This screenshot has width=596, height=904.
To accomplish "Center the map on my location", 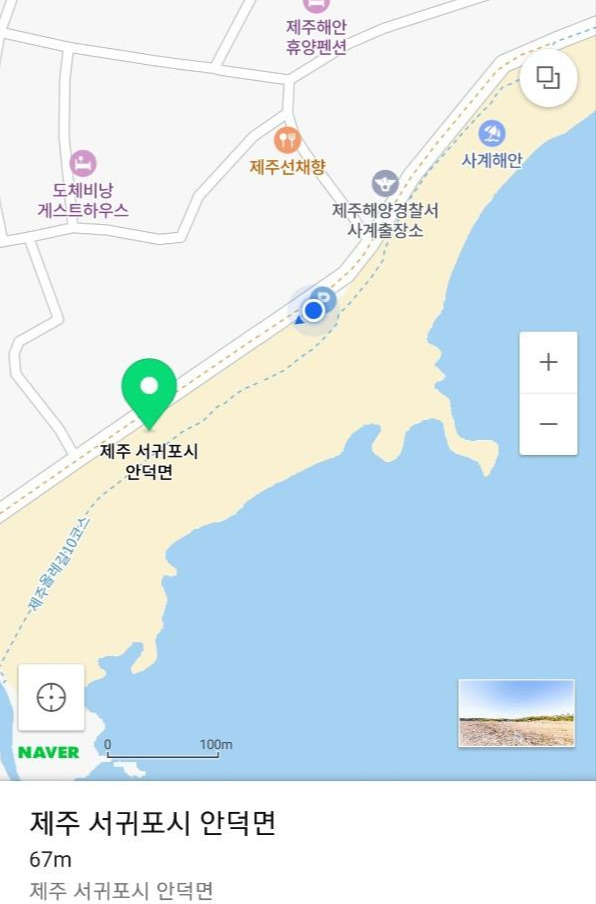I will (x=51, y=697).
